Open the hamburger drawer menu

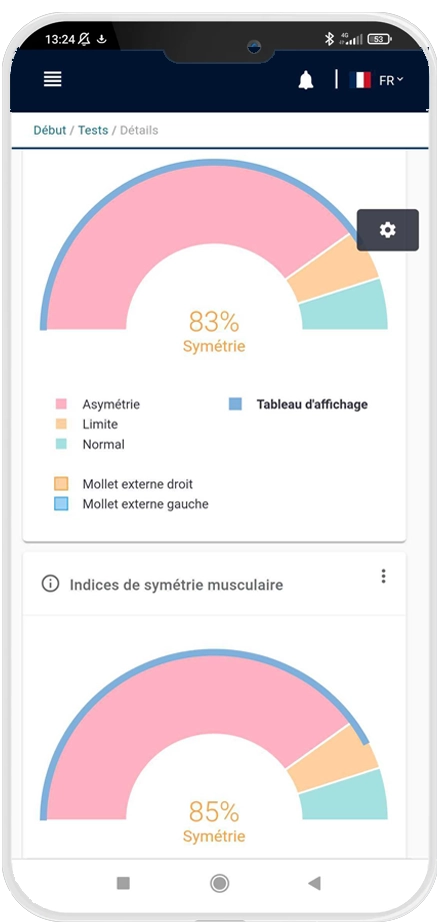coord(52,79)
